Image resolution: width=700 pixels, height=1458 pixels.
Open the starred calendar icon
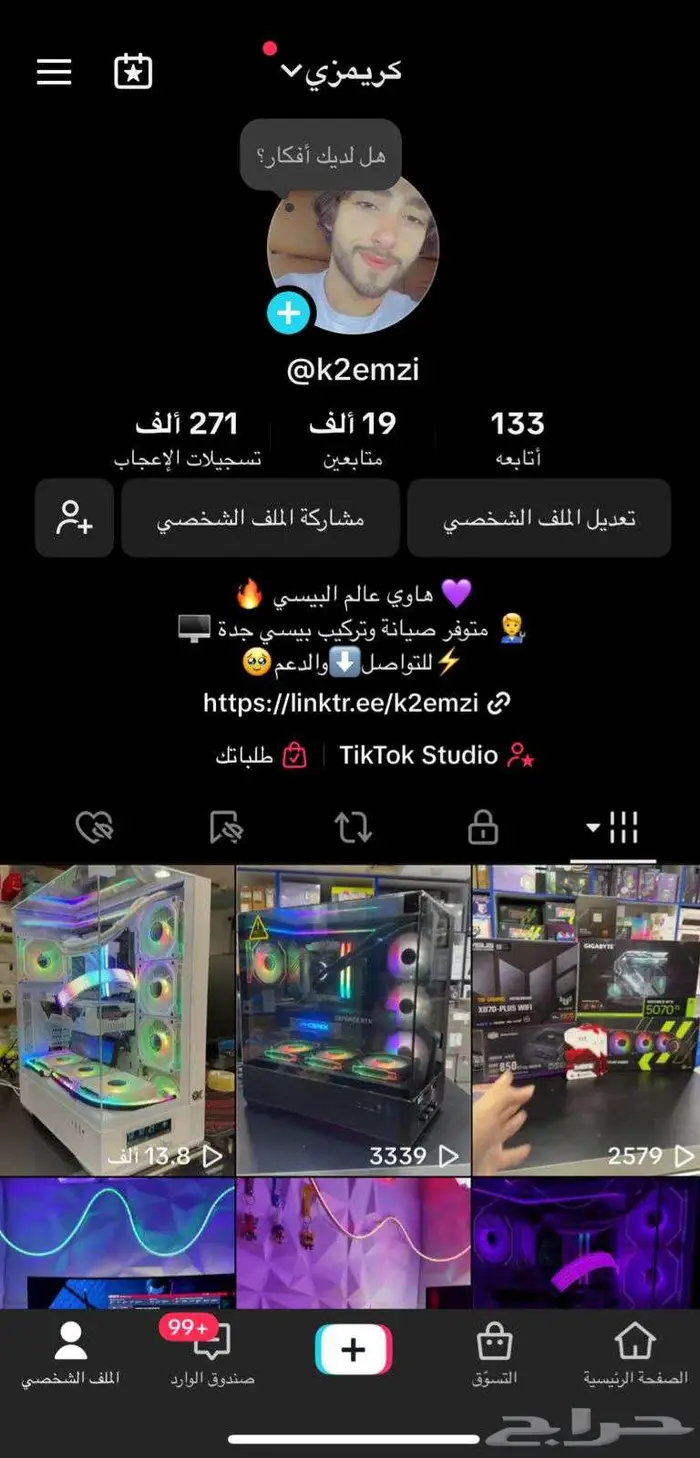[133, 71]
